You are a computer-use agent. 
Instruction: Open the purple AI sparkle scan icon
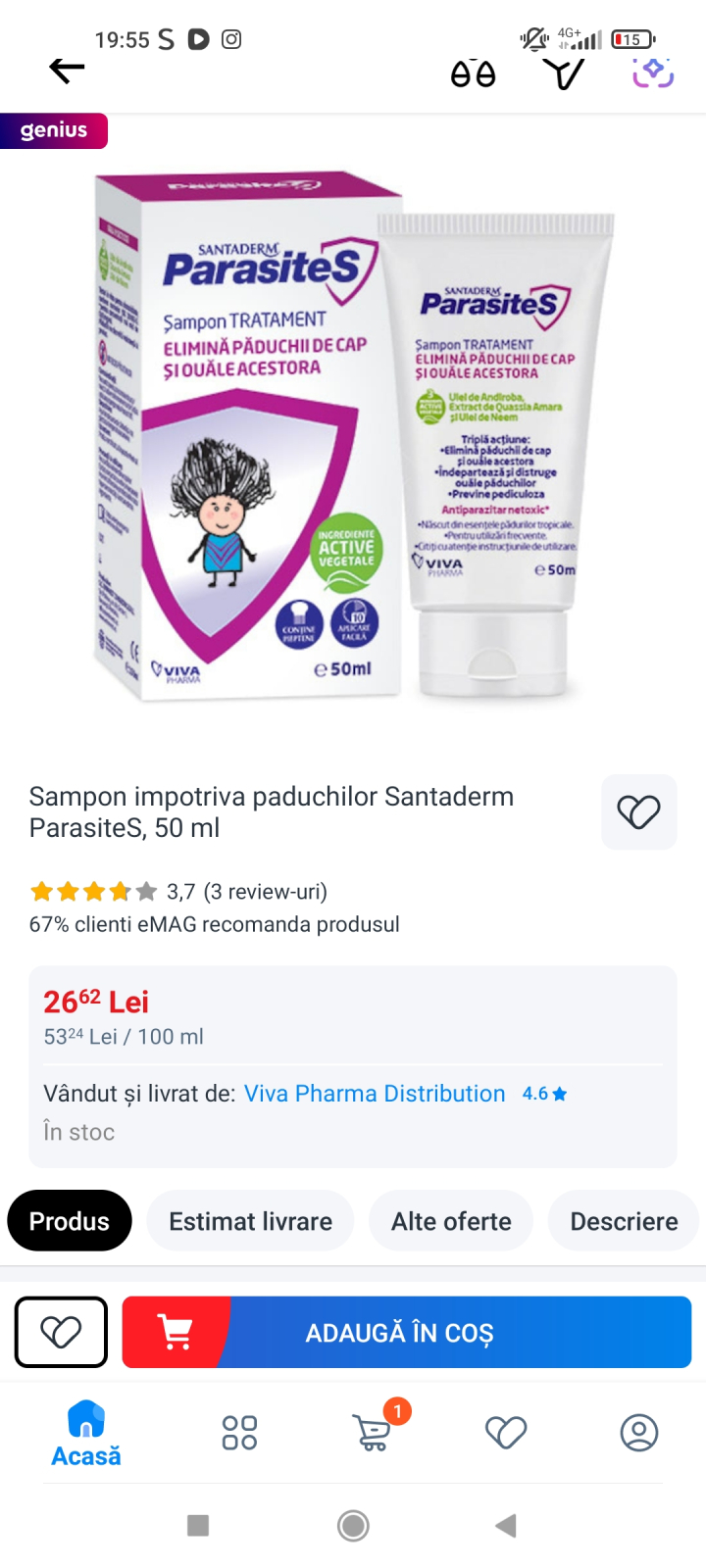point(653,71)
